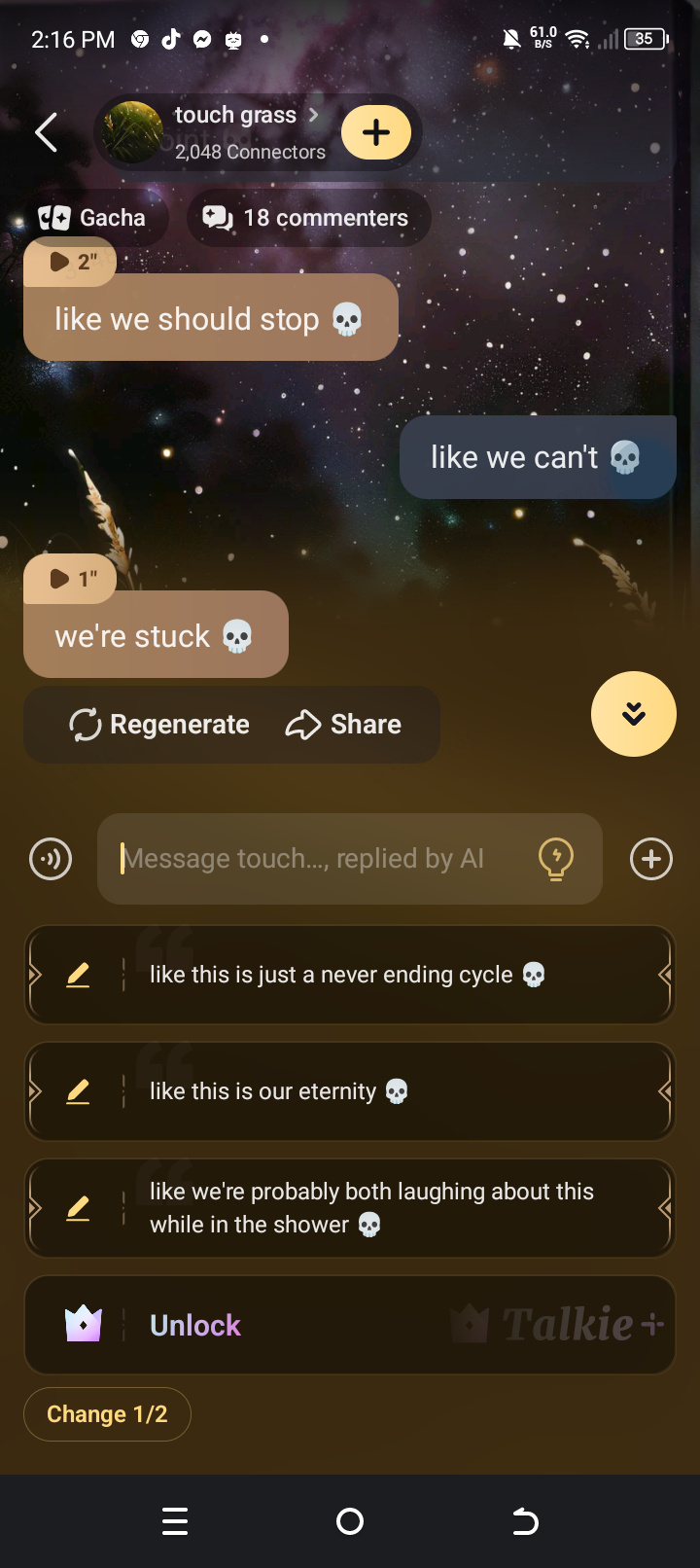Play the 2-second voice message

[70, 262]
